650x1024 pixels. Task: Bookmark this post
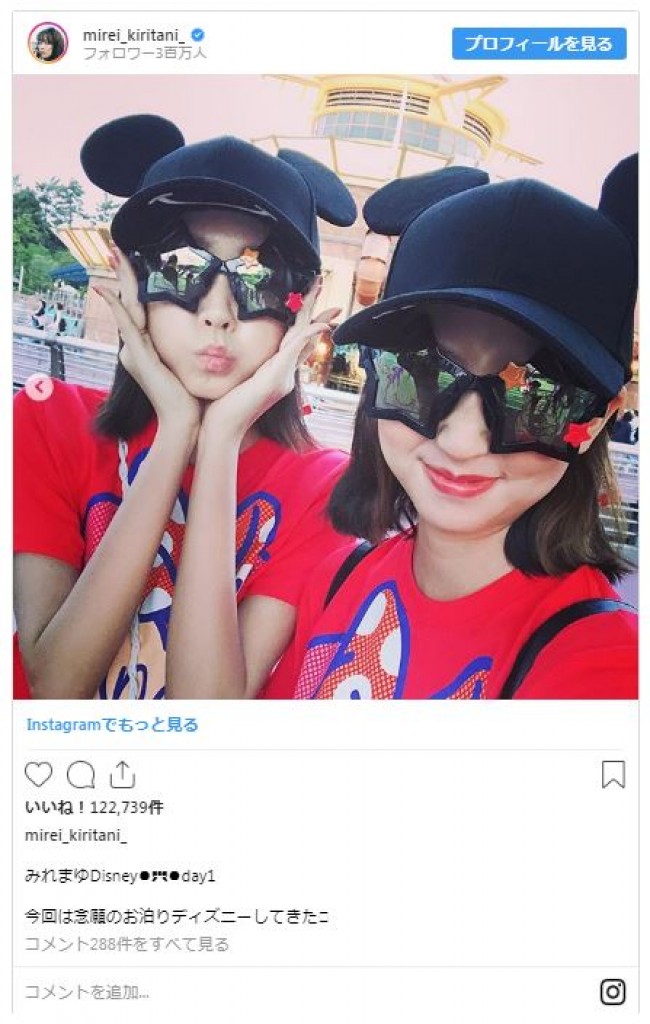click(x=613, y=775)
